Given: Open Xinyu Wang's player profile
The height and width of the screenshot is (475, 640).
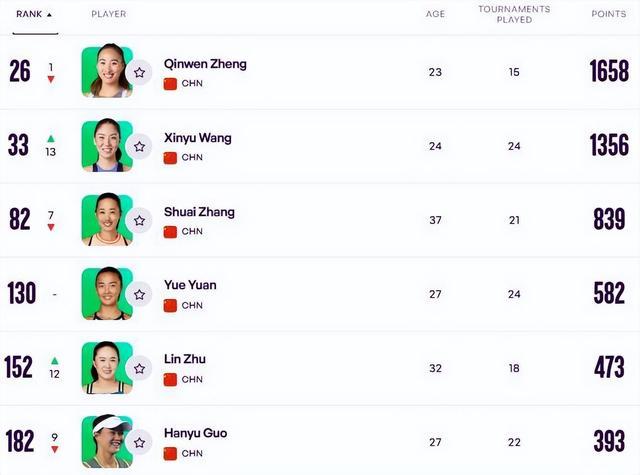Looking at the screenshot, I should (x=197, y=138).
